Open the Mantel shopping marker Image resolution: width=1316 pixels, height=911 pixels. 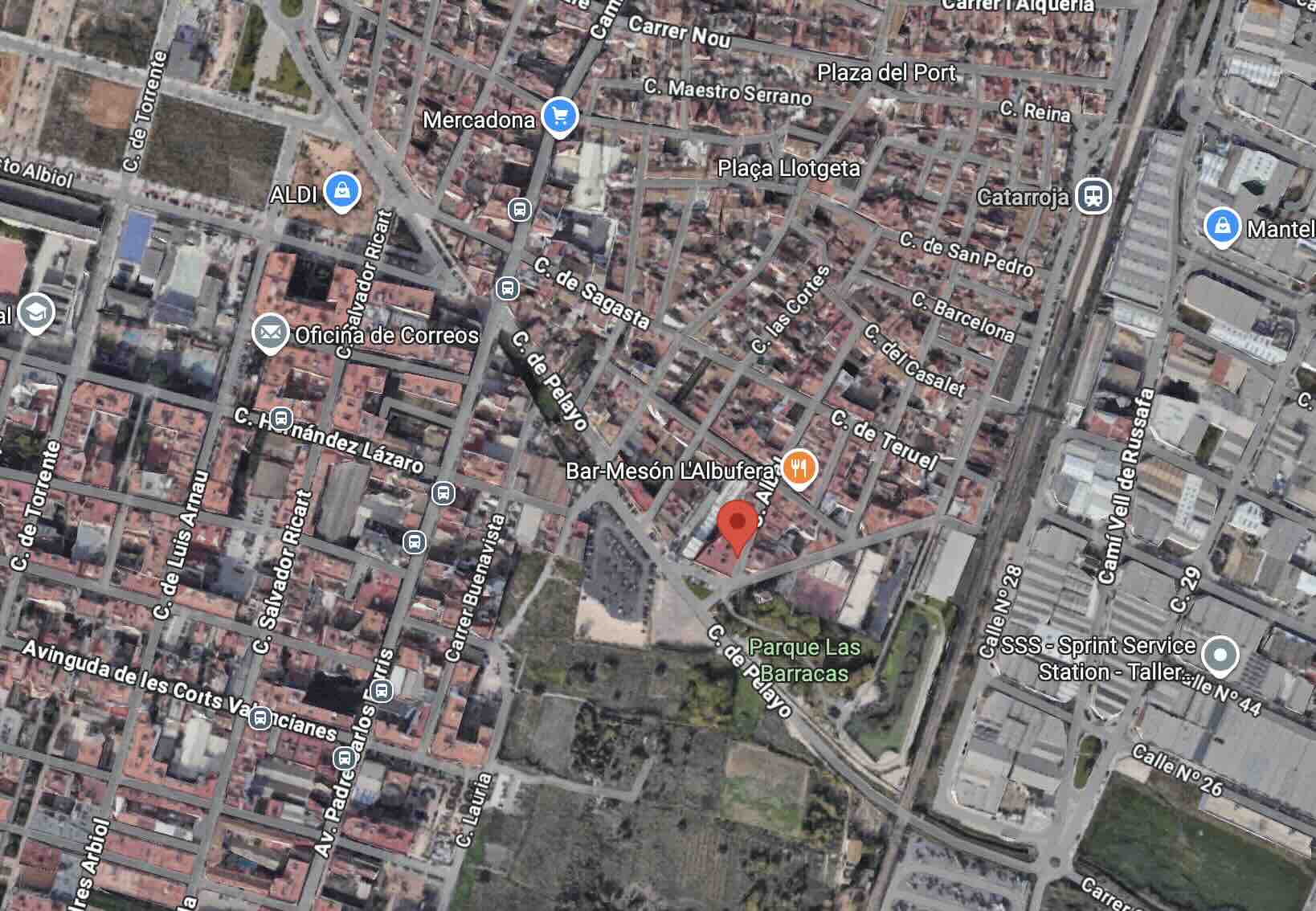click(x=1221, y=227)
